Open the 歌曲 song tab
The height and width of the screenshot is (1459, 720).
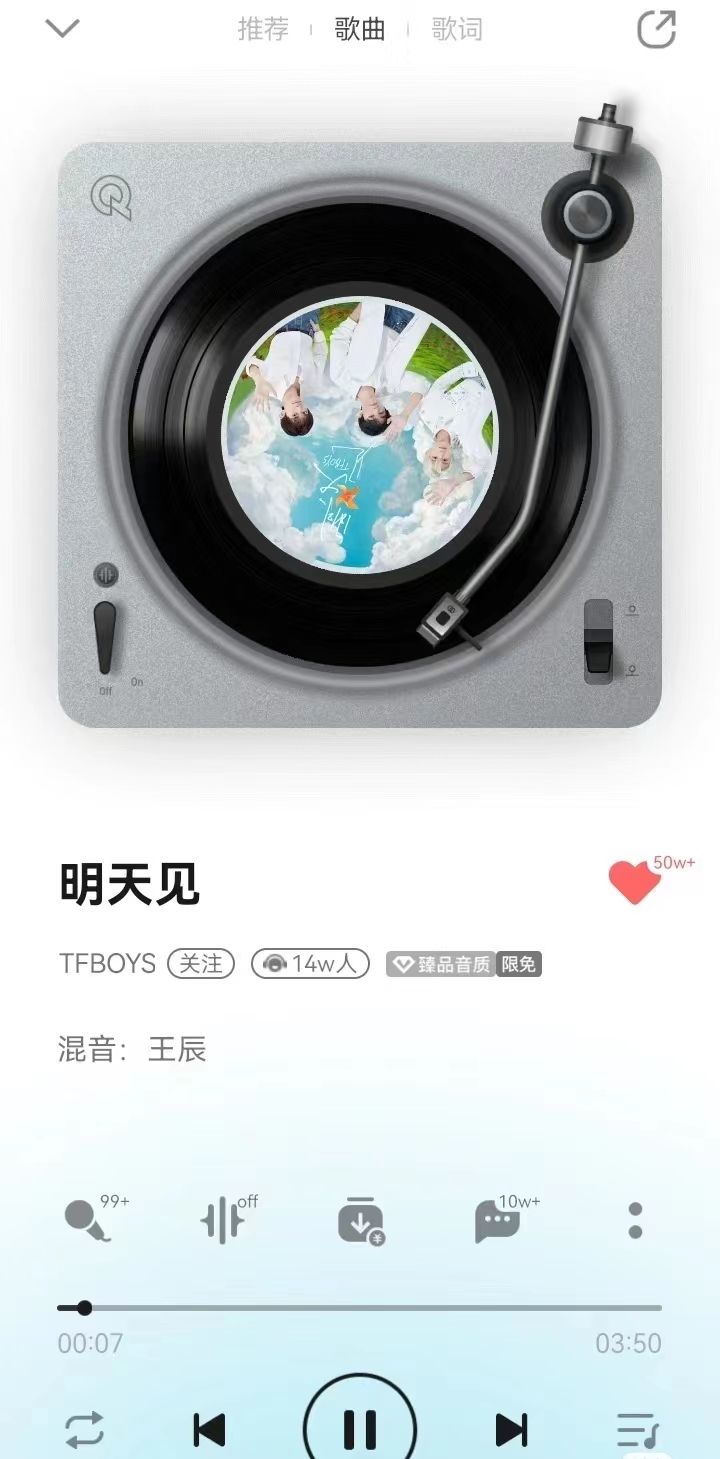(x=360, y=29)
